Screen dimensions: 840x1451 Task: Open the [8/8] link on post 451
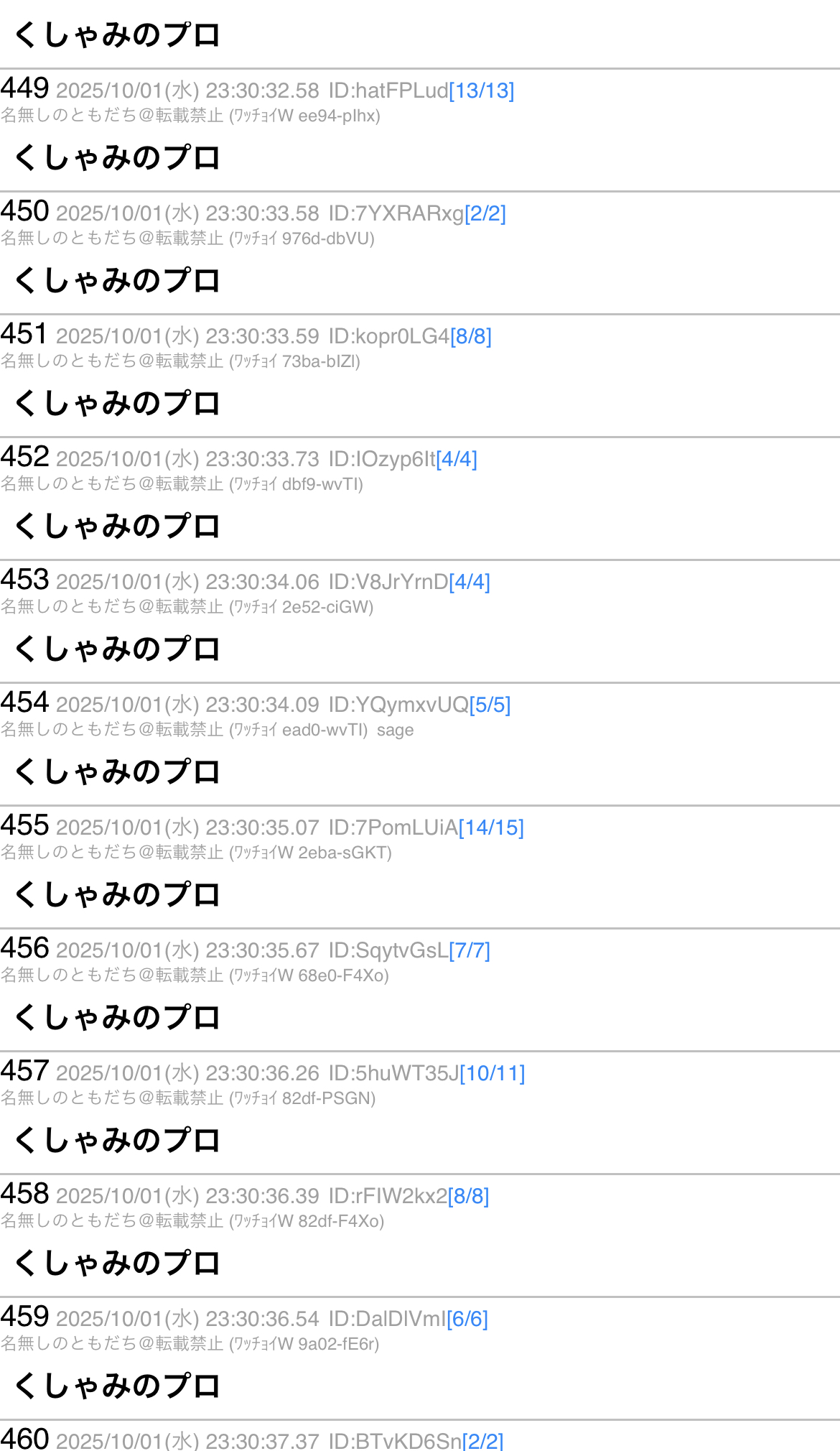click(471, 337)
